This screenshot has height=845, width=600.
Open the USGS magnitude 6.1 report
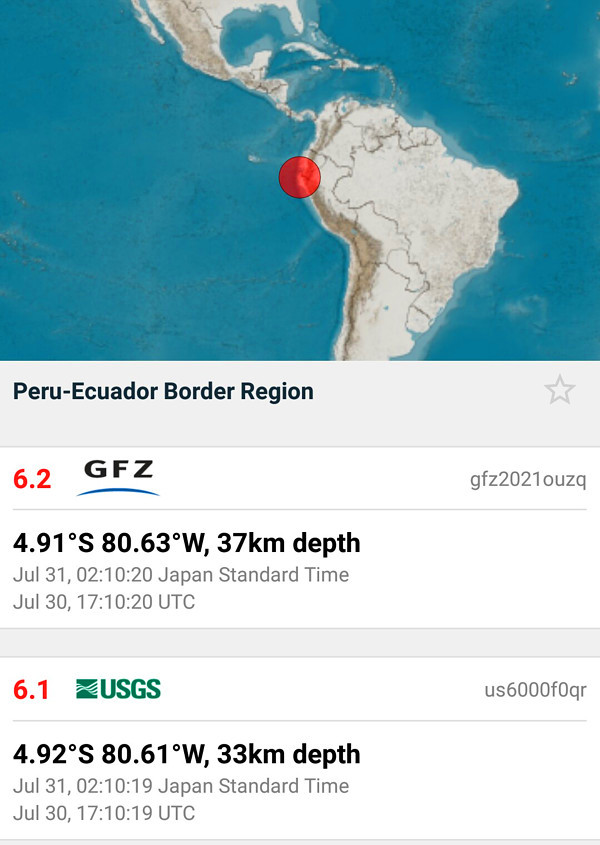pos(299,748)
